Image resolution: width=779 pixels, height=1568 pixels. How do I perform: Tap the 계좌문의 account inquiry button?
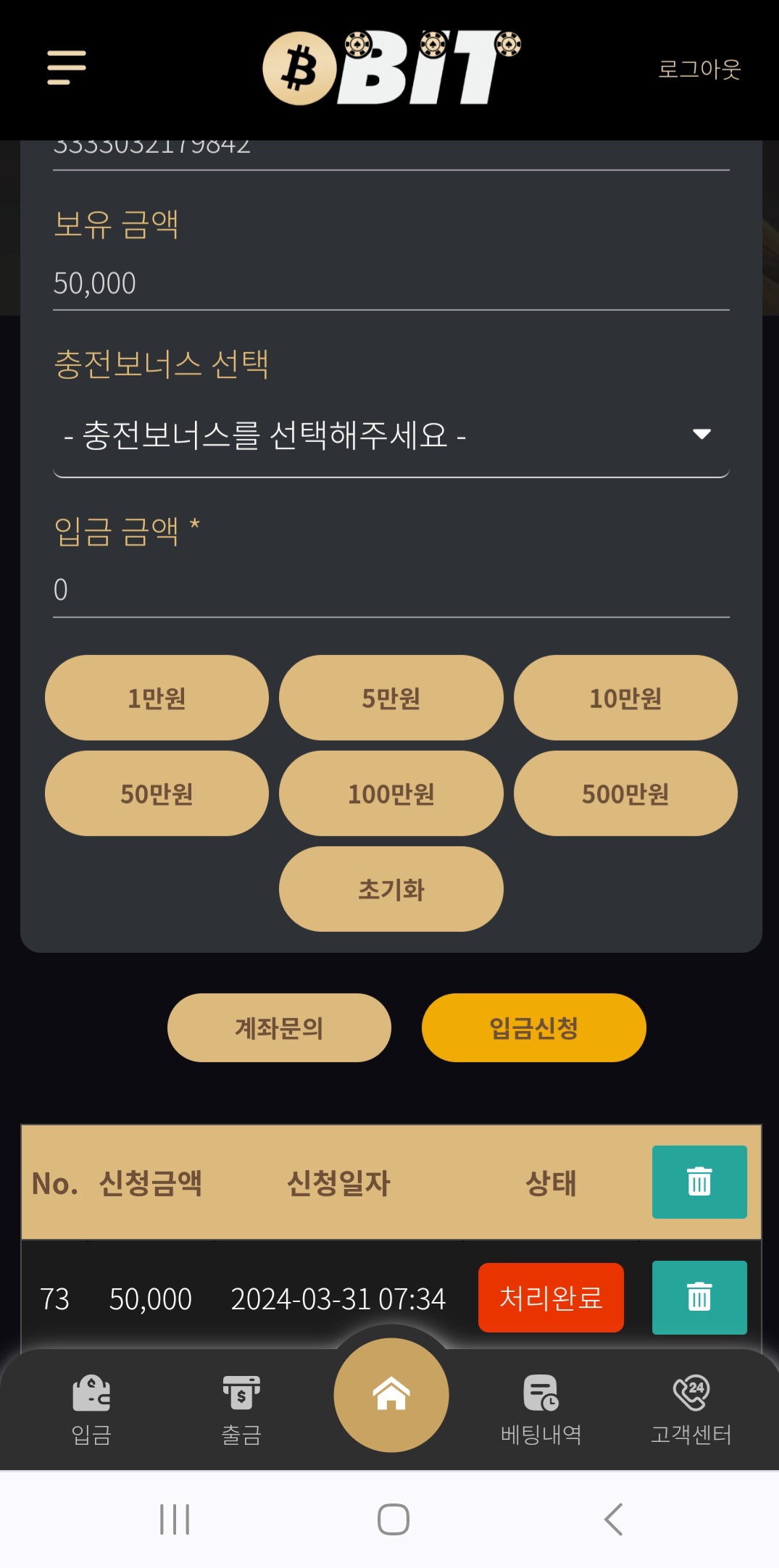point(279,1027)
